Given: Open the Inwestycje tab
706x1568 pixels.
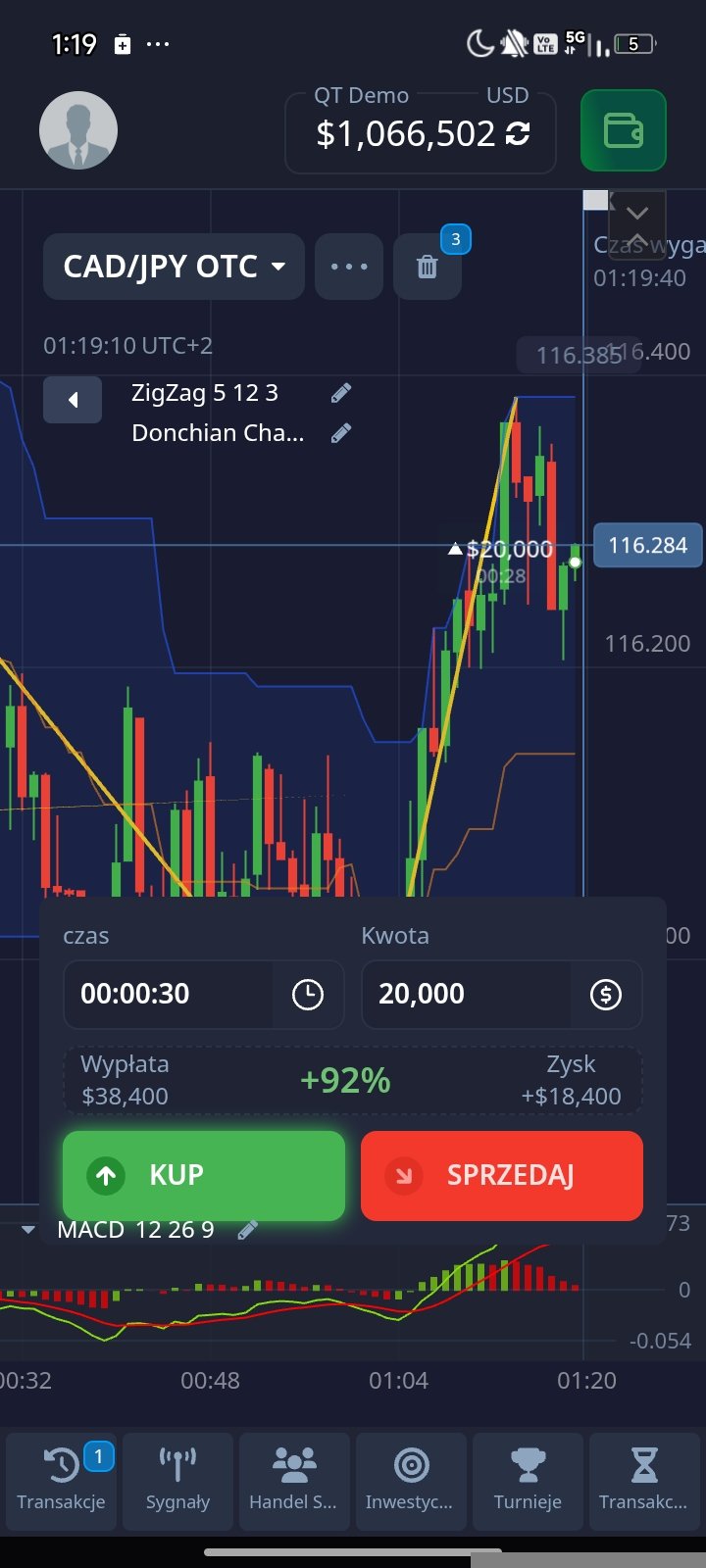Looking at the screenshot, I should (411, 1482).
